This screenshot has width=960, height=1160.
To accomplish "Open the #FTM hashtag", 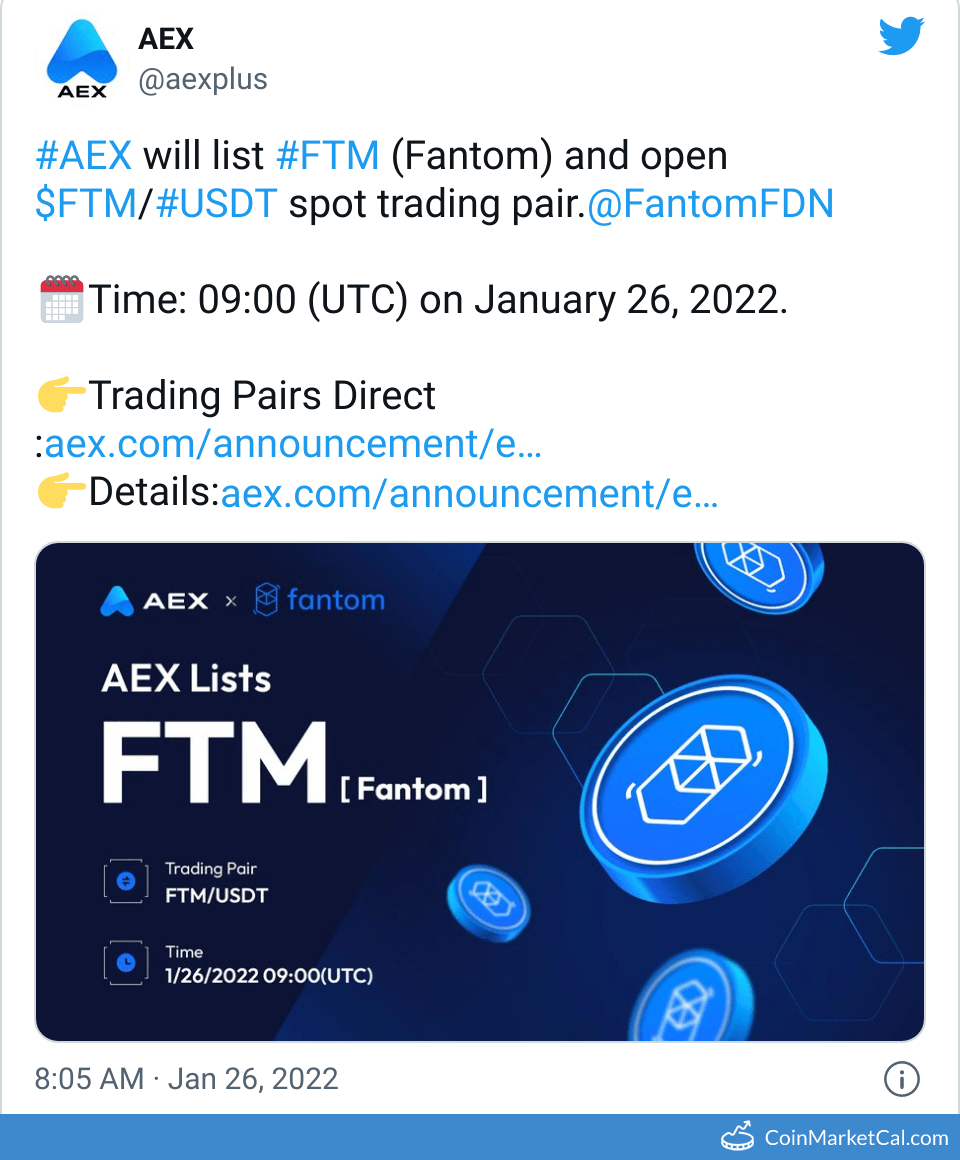I will pyautogui.click(x=328, y=156).
